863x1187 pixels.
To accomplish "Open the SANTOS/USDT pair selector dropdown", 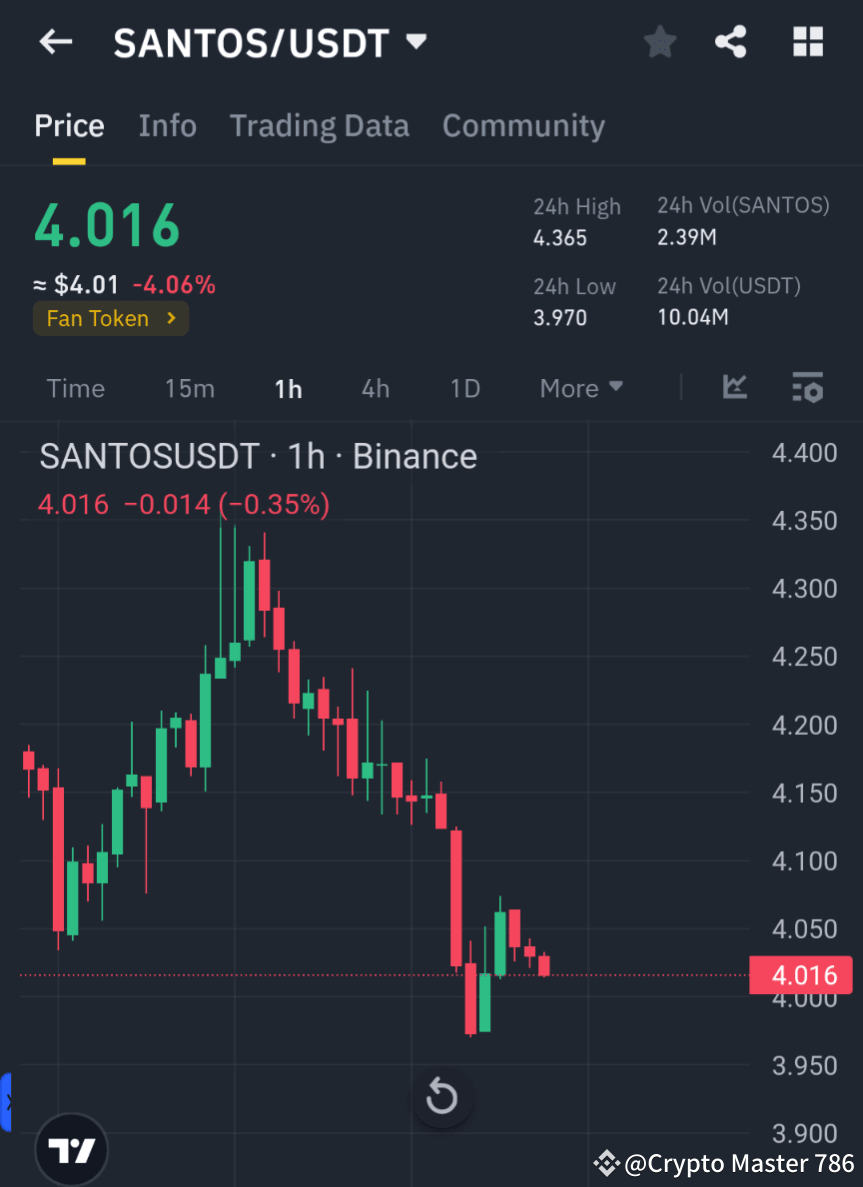I will [x=417, y=42].
